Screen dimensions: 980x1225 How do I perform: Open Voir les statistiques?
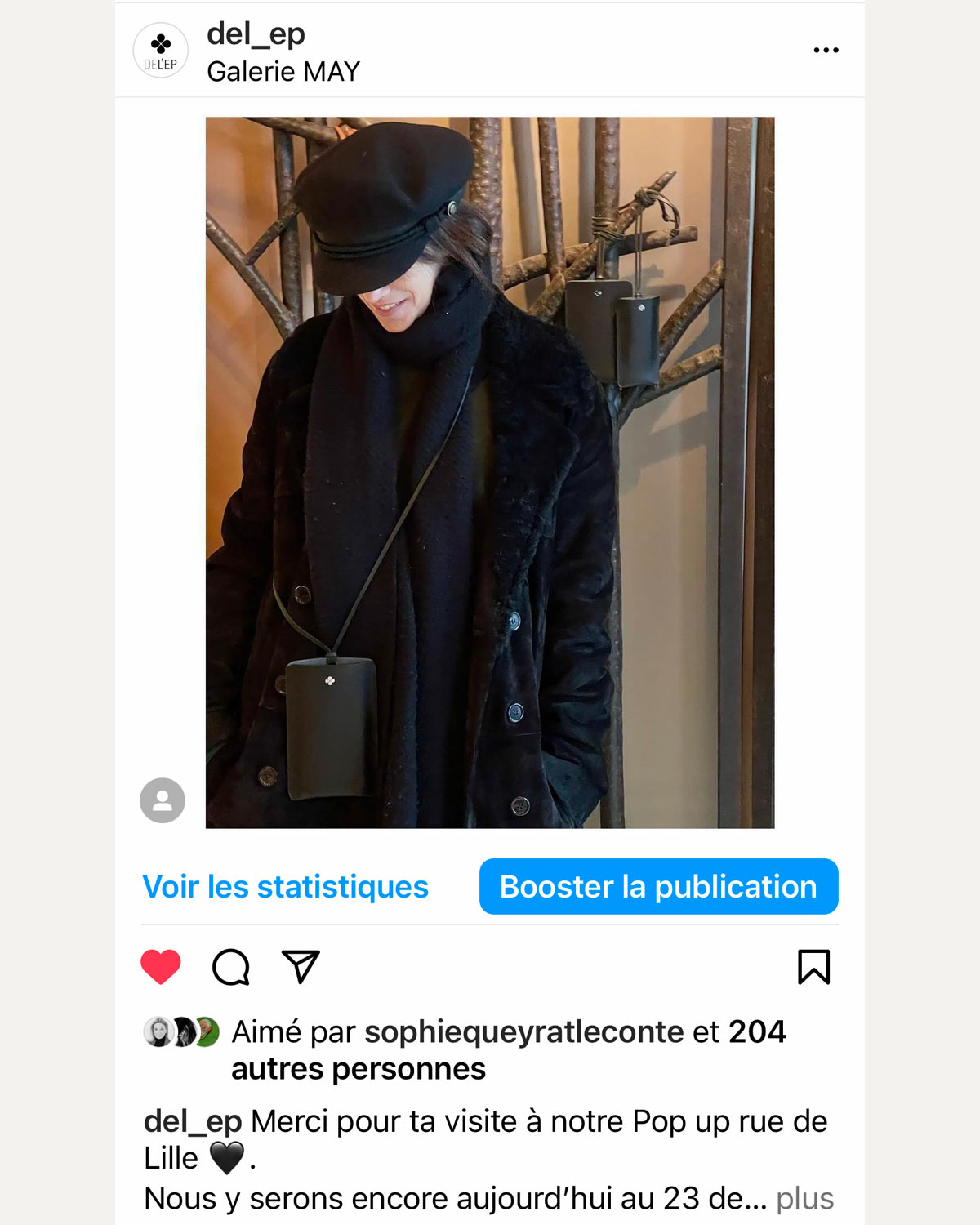tap(285, 887)
